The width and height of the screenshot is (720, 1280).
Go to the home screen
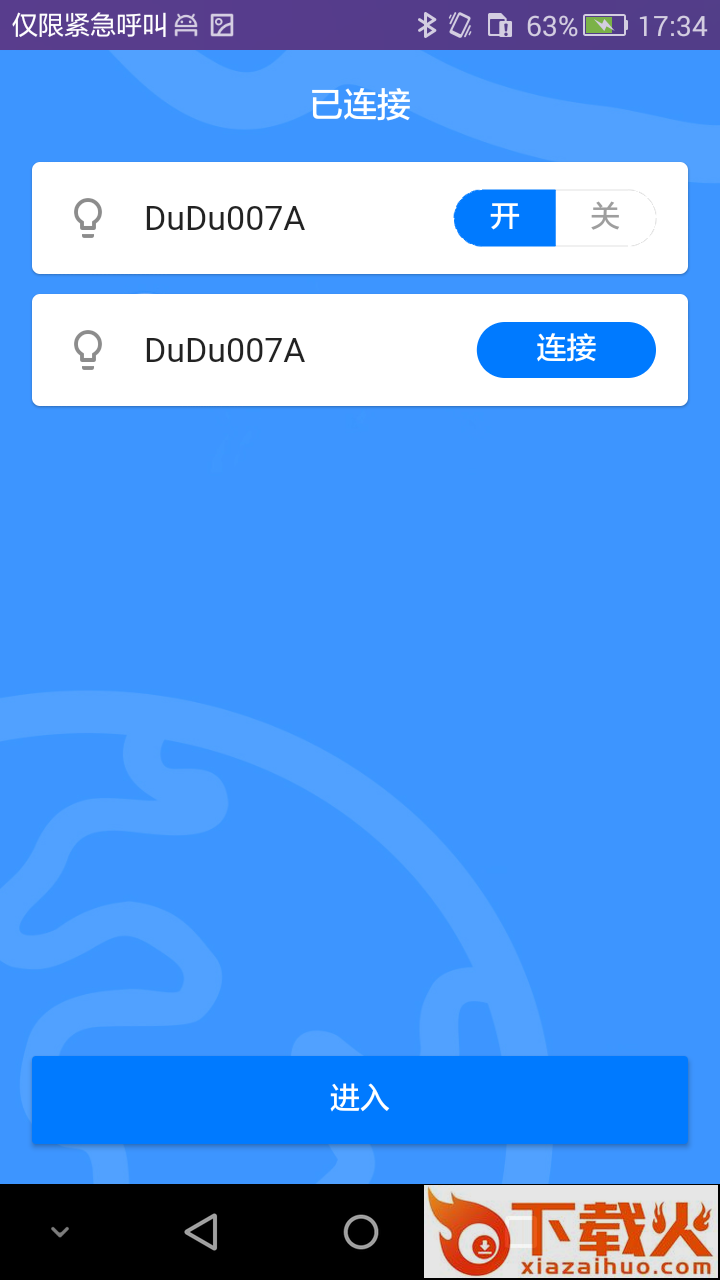click(360, 1232)
